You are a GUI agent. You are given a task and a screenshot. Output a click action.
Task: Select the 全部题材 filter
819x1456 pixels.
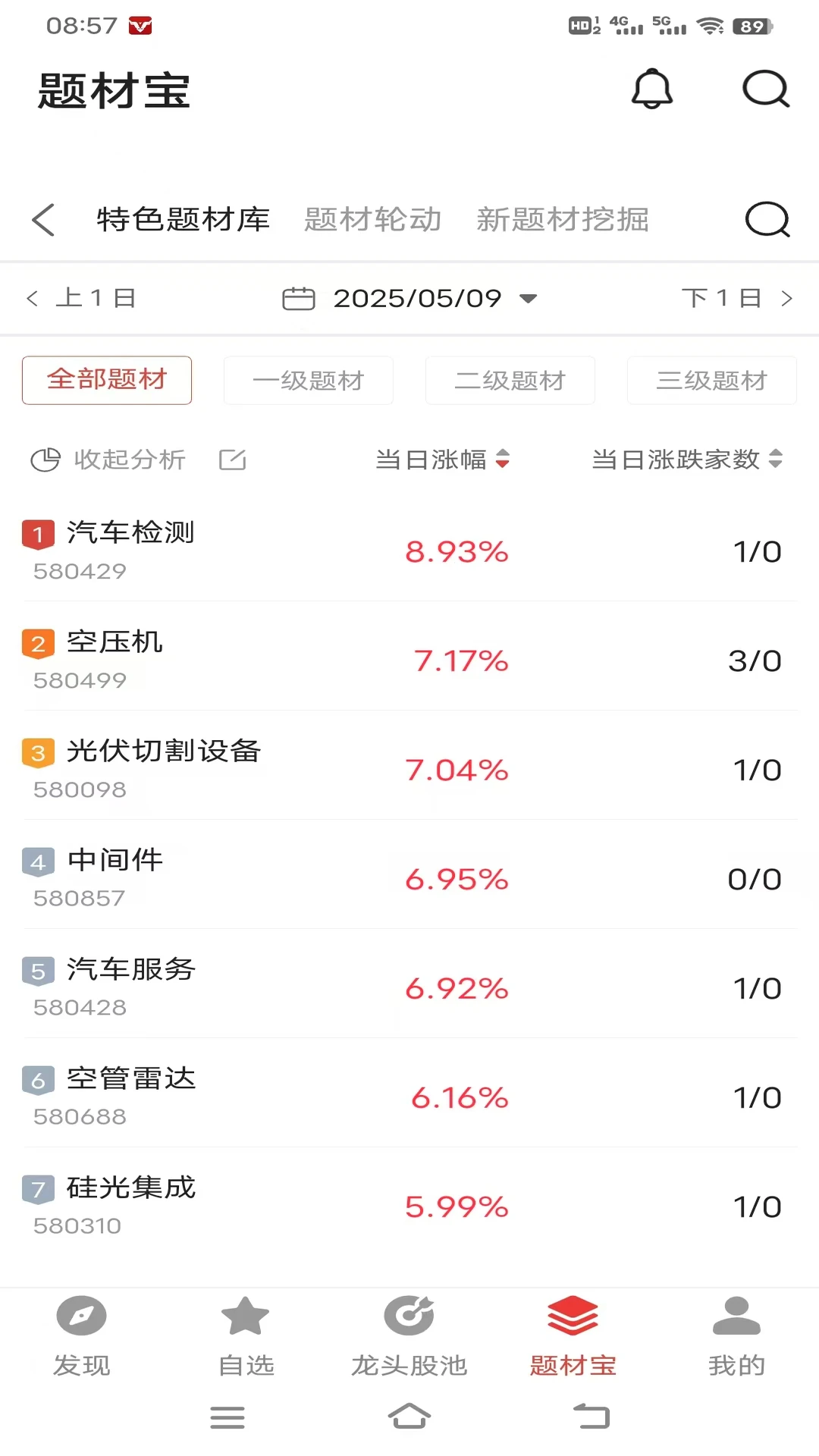pos(107,380)
